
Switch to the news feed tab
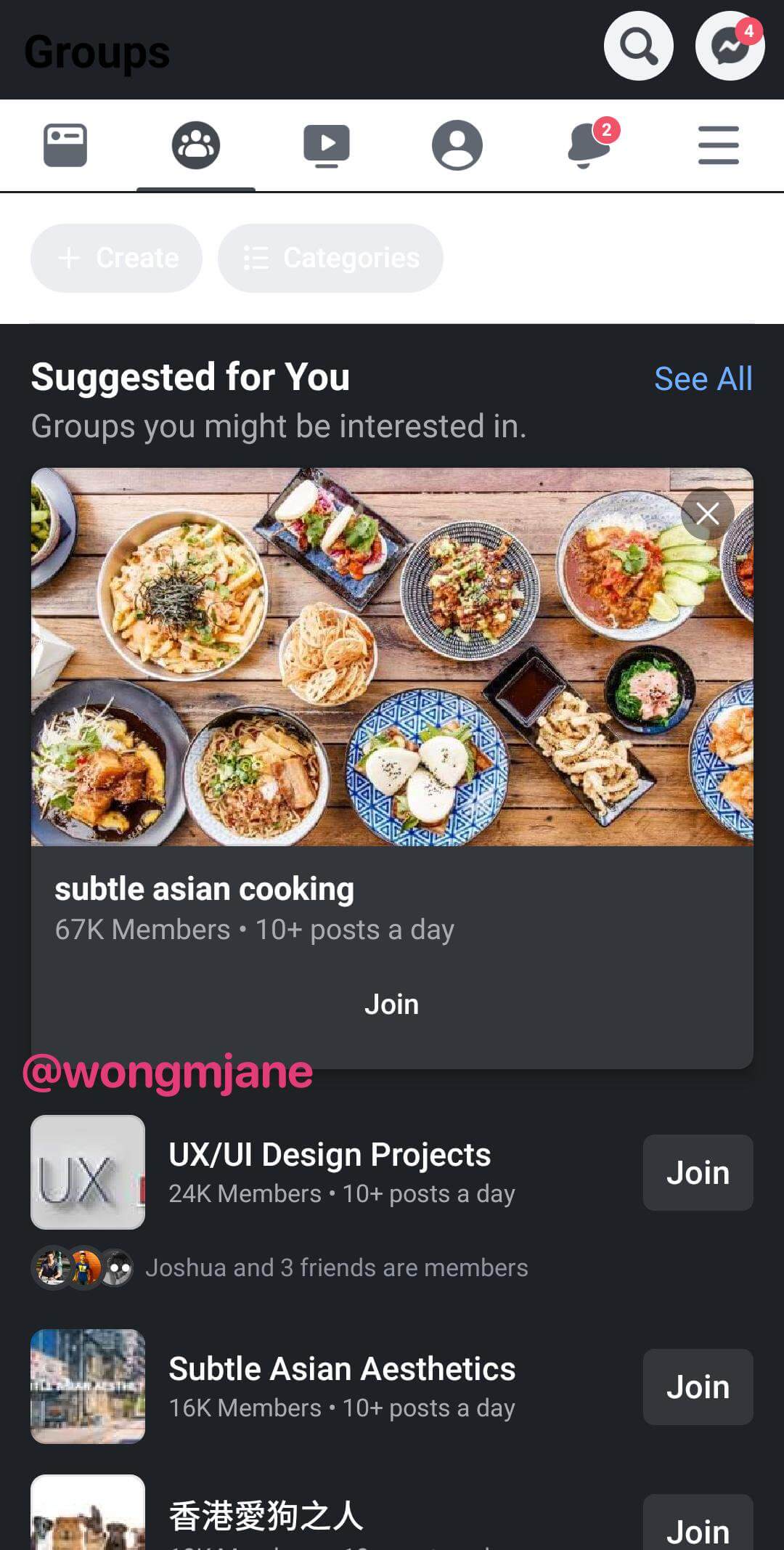click(x=65, y=145)
